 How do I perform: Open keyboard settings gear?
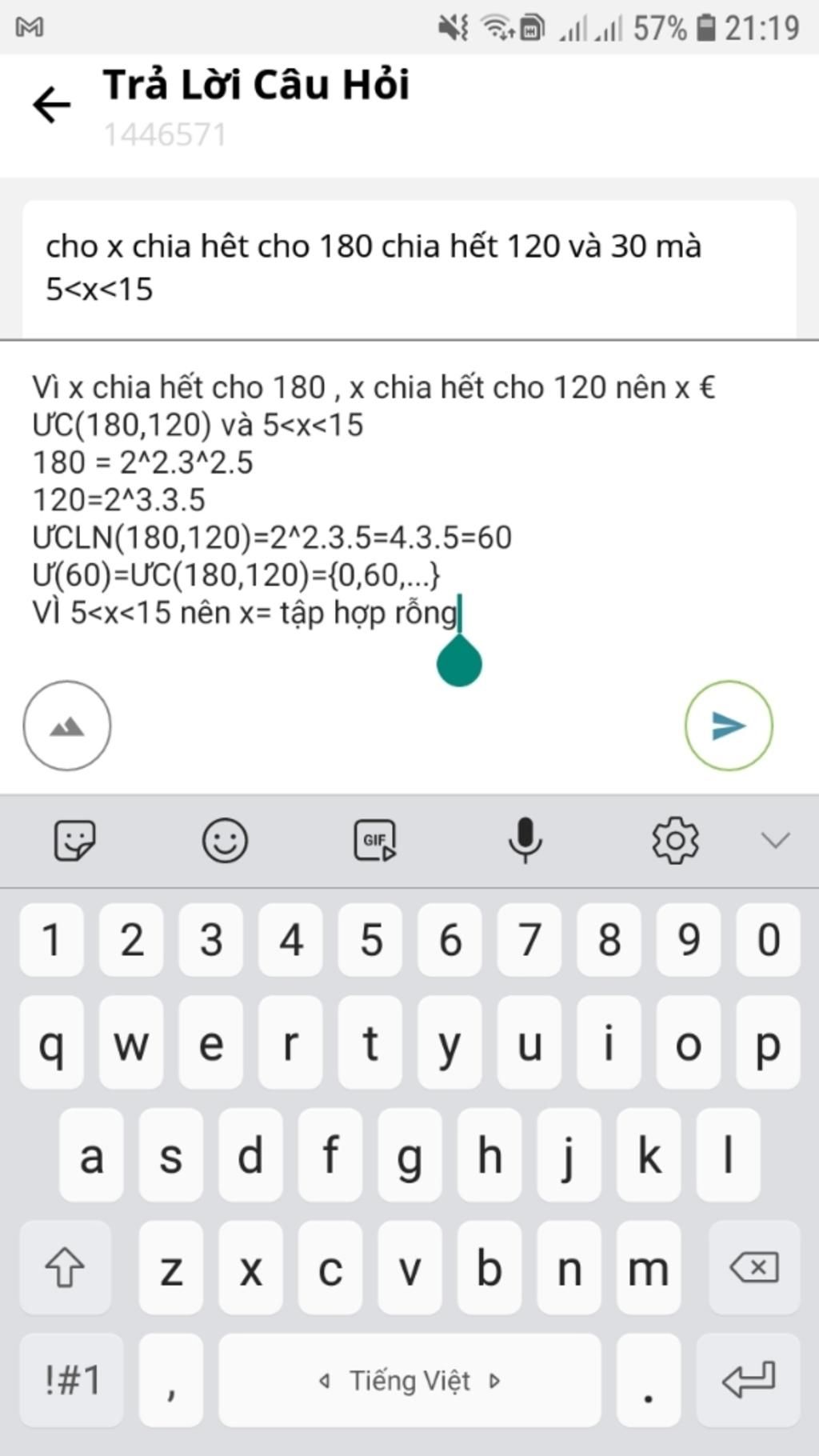click(675, 840)
